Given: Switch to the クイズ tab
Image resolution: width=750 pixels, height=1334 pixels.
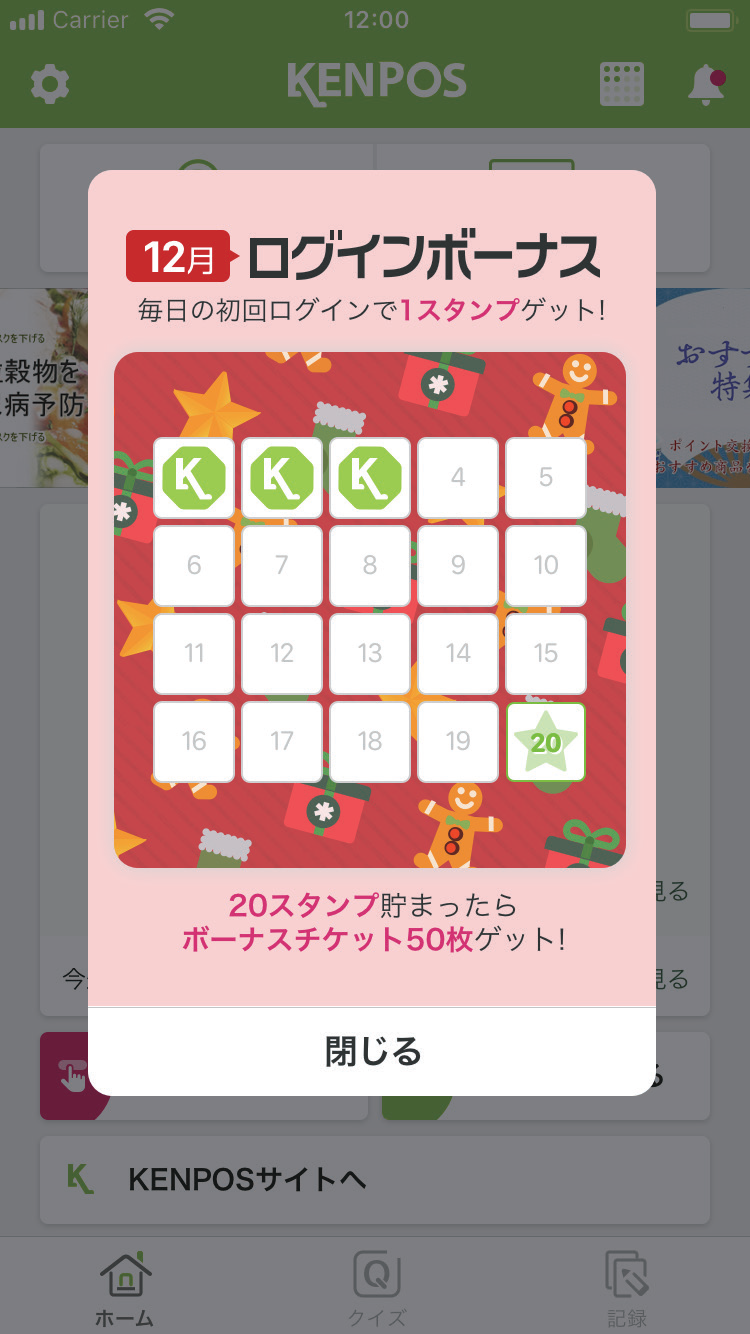Looking at the screenshot, I should pos(376,1288).
